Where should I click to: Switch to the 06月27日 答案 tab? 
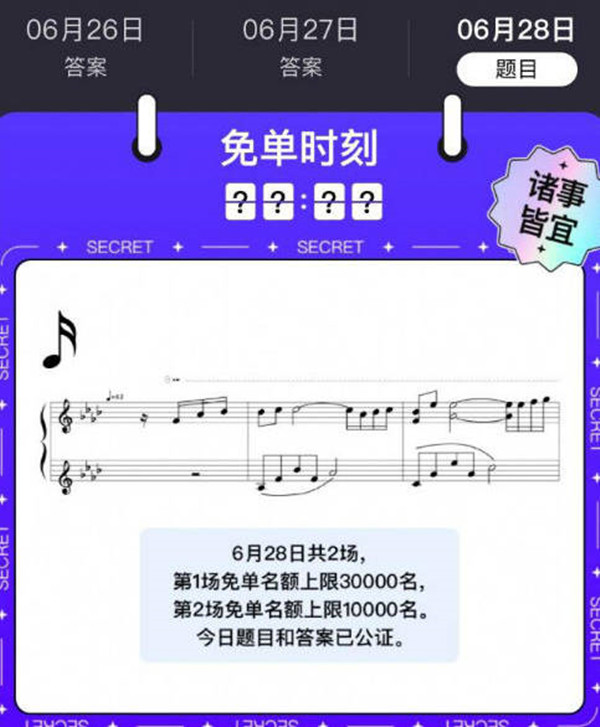pos(299,48)
